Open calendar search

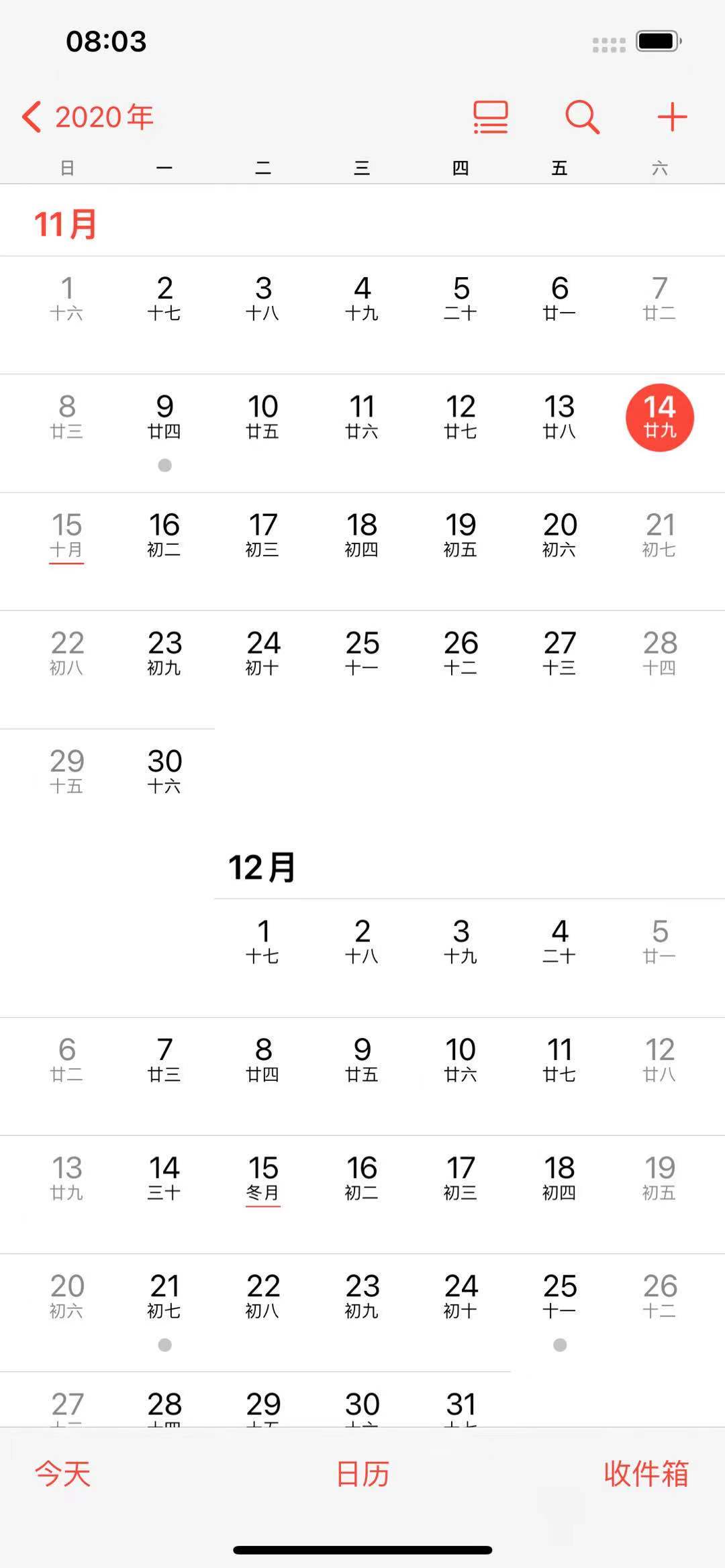[x=581, y=117]
